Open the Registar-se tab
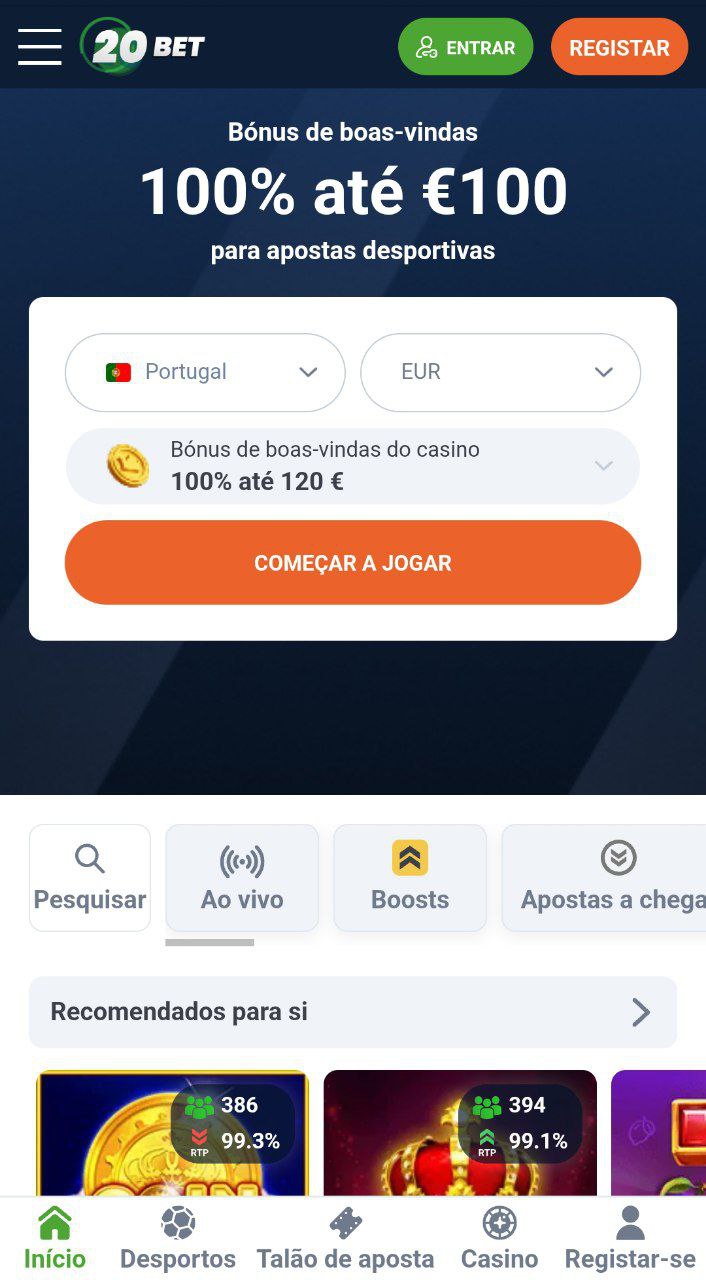 click(x=630, y=1238)
